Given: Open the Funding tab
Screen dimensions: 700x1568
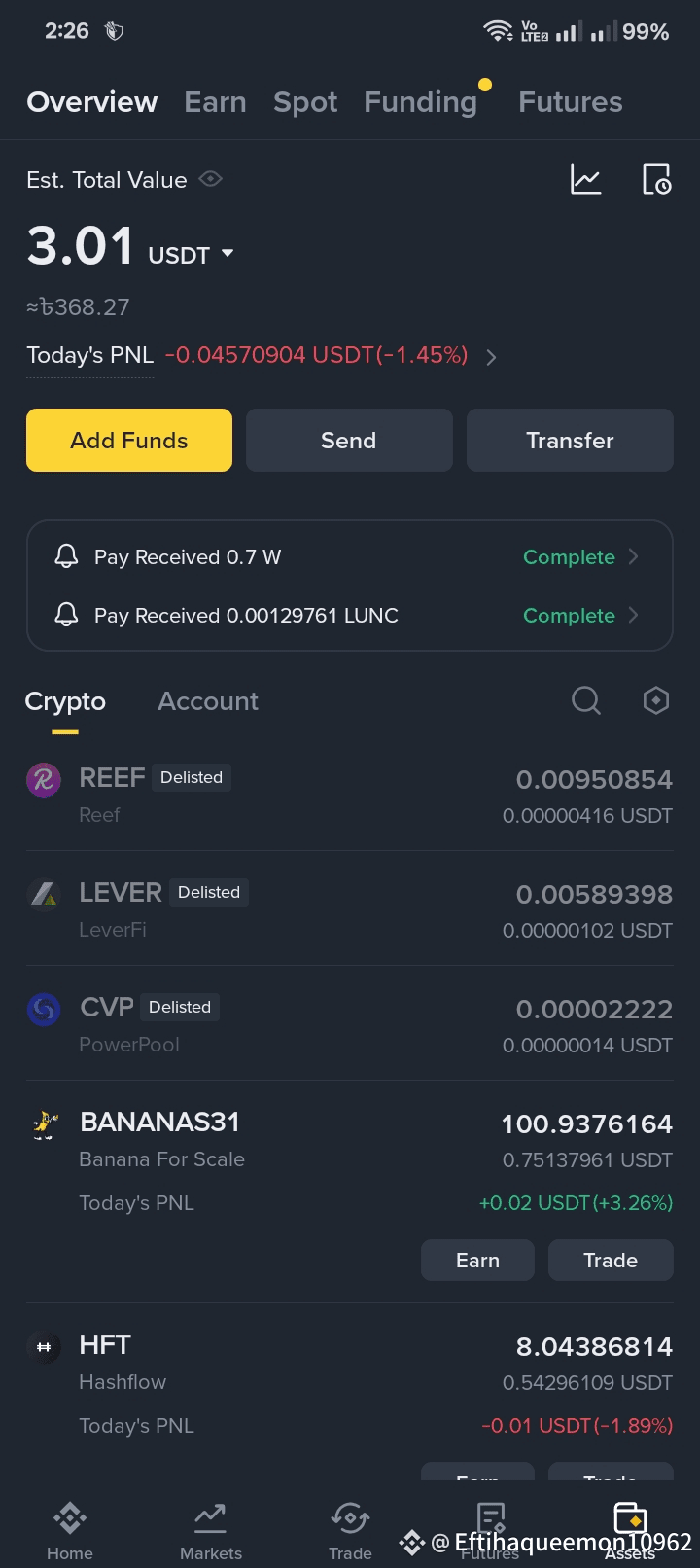Looking at the screenshot, I should [420, 102].
